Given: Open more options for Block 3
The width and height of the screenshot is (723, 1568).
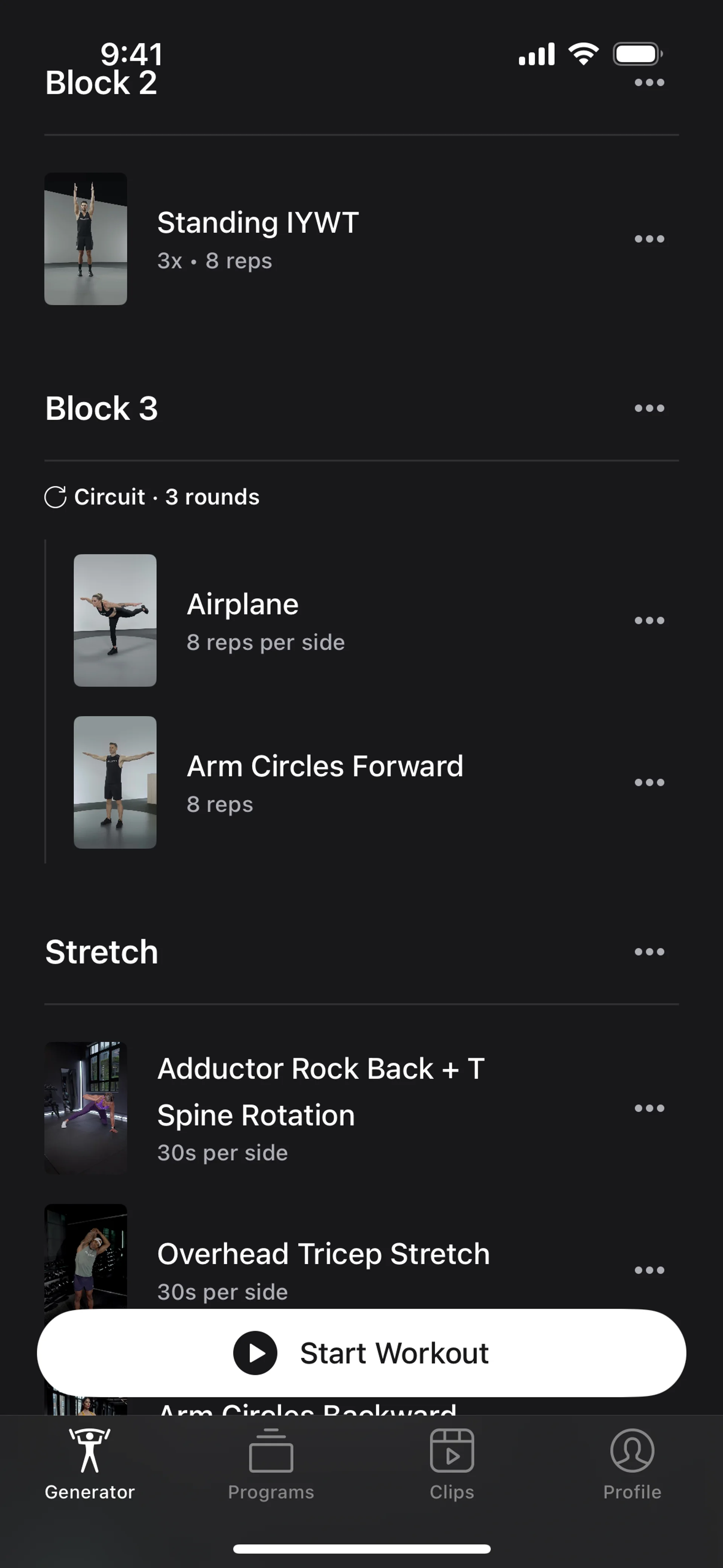Looking at the screenshot, I should tap(649, 408).
